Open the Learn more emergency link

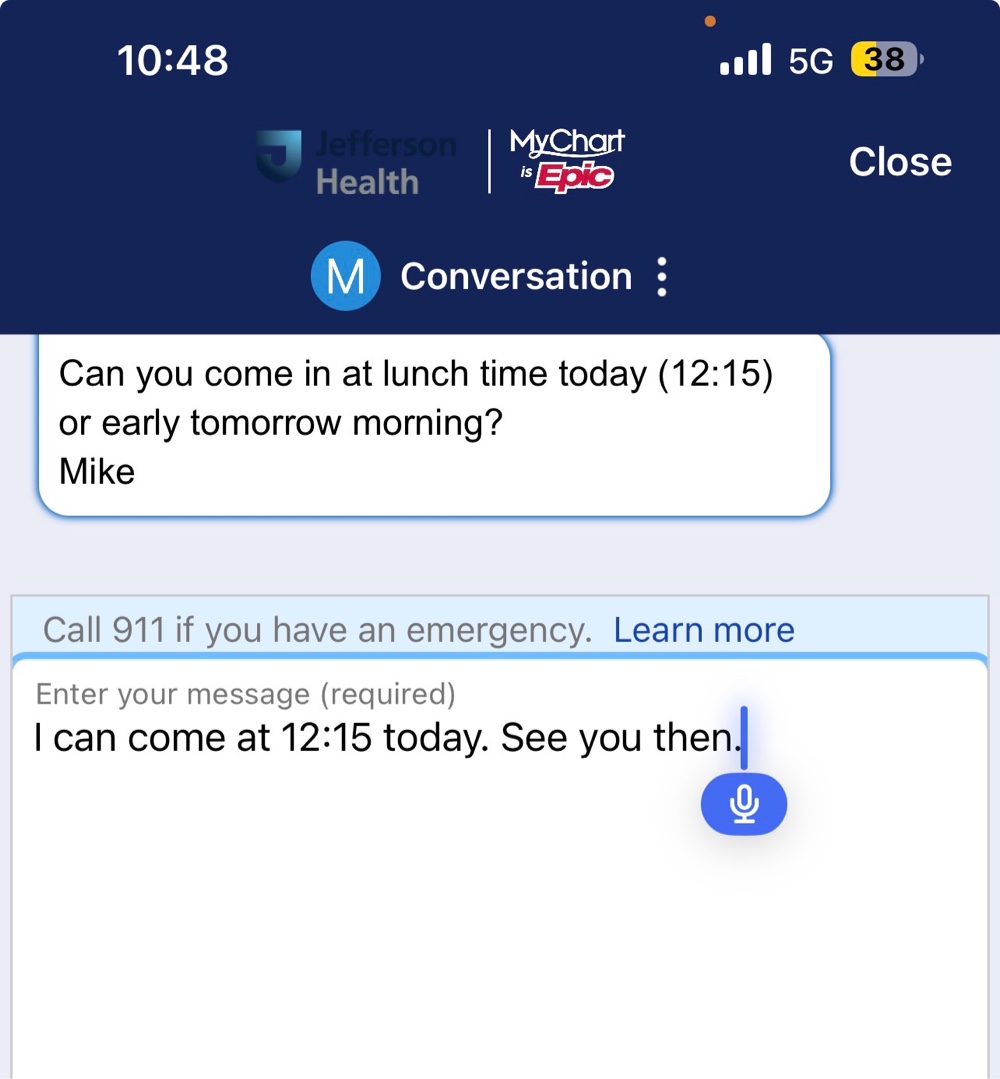(x=704, y=630)
